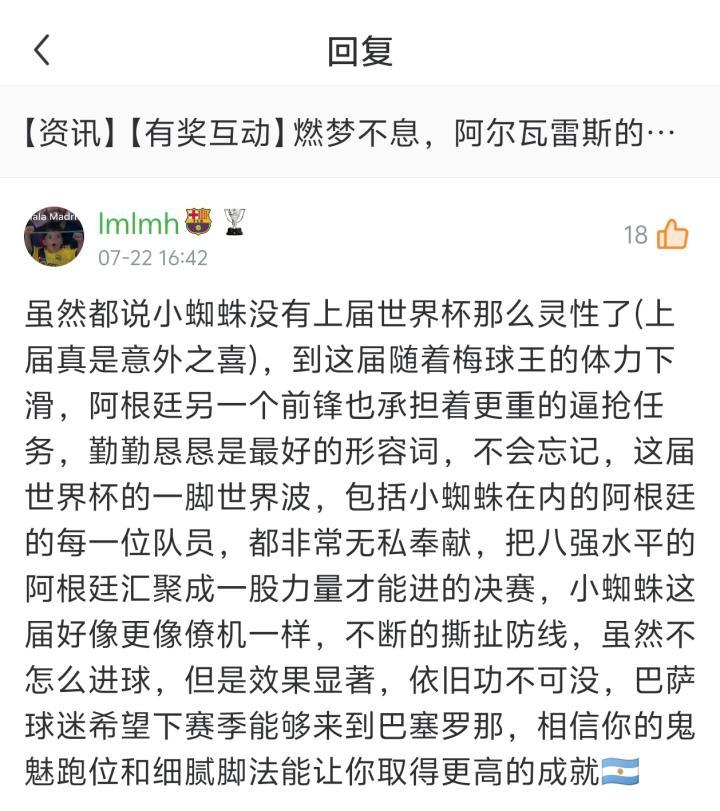This screenshot has width=720, height=811.
Task: Tap the username lmlmh
Action: coord(138,223)
